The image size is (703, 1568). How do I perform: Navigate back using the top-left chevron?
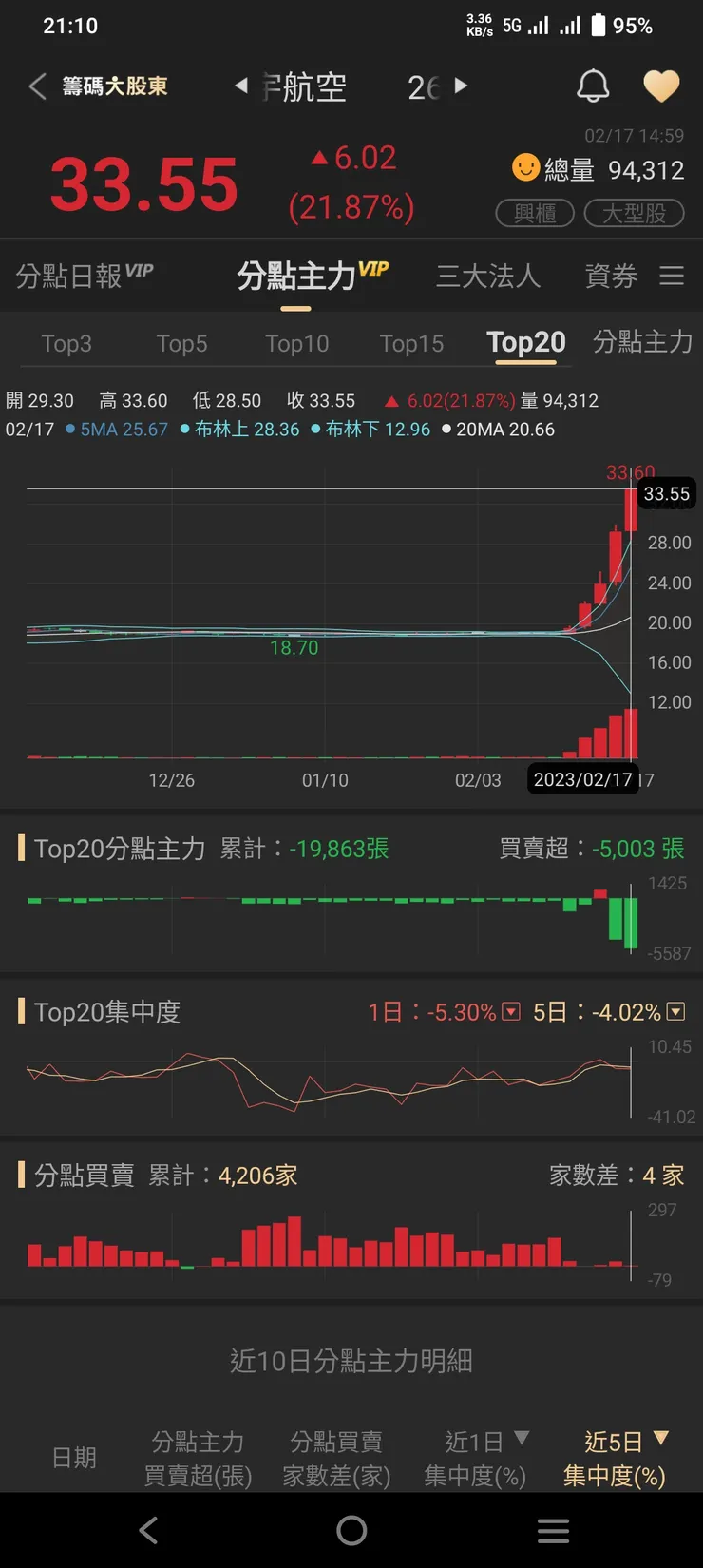[37, 86]
